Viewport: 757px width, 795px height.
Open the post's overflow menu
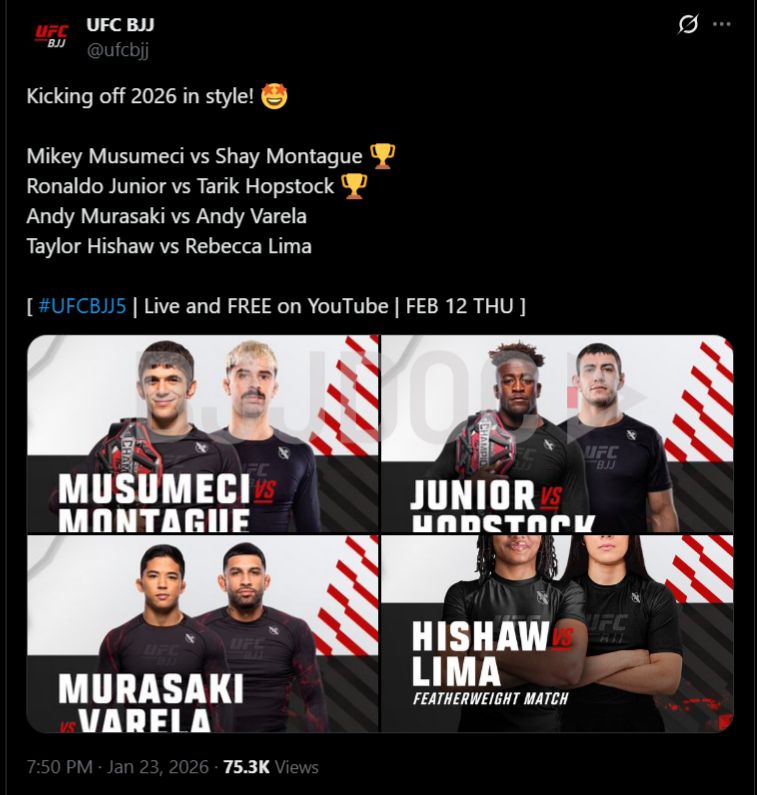[x=721, y=25]
